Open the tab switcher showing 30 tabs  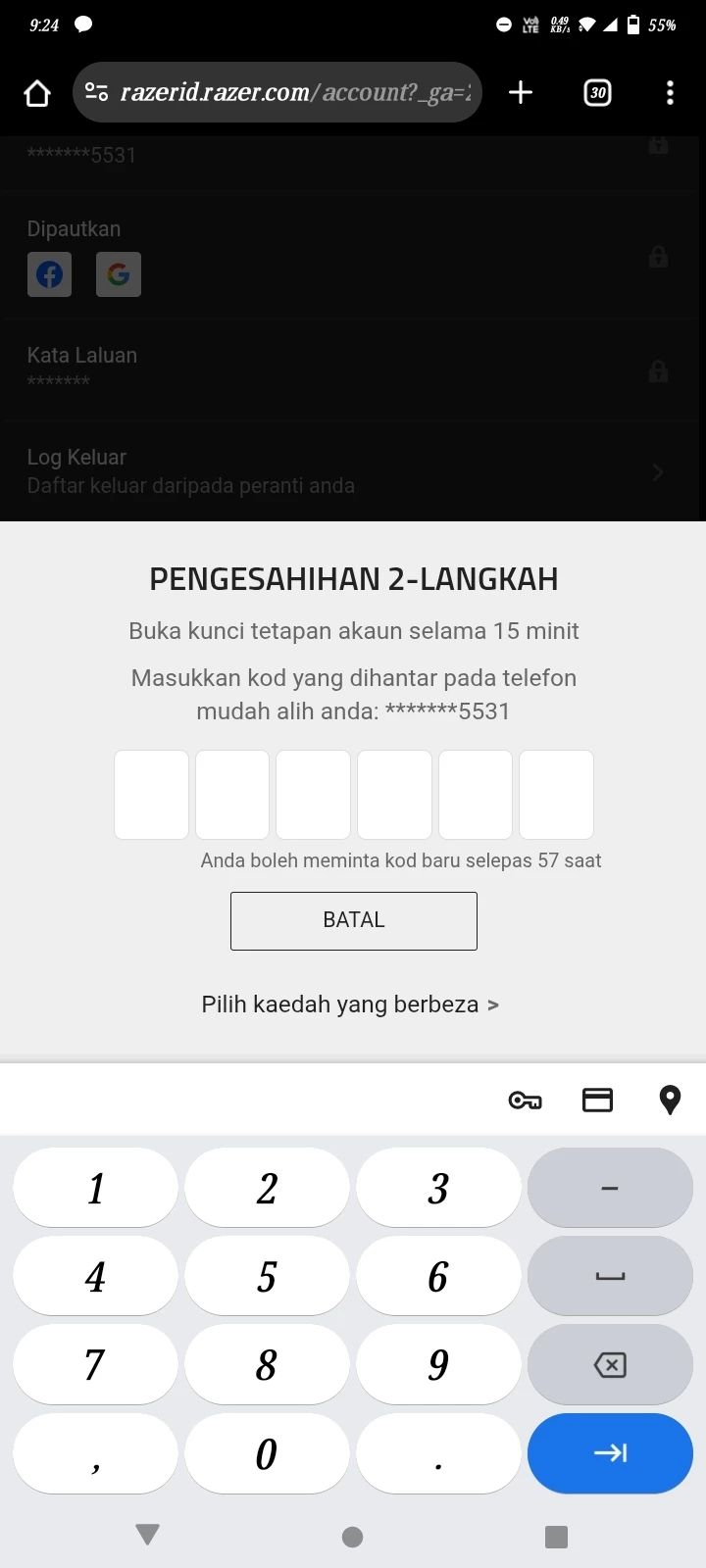[x=597, y=93]
